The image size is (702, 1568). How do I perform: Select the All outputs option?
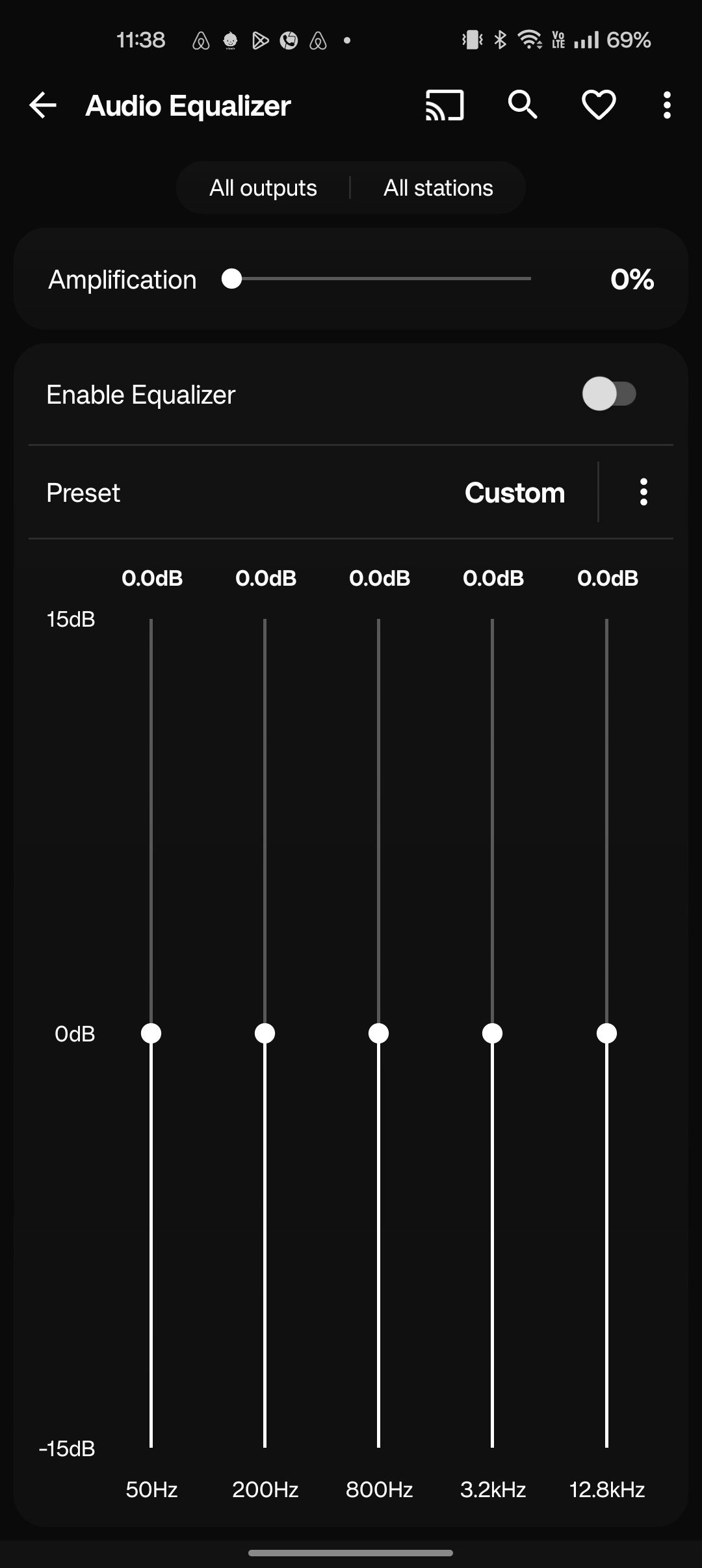[263, 188]
